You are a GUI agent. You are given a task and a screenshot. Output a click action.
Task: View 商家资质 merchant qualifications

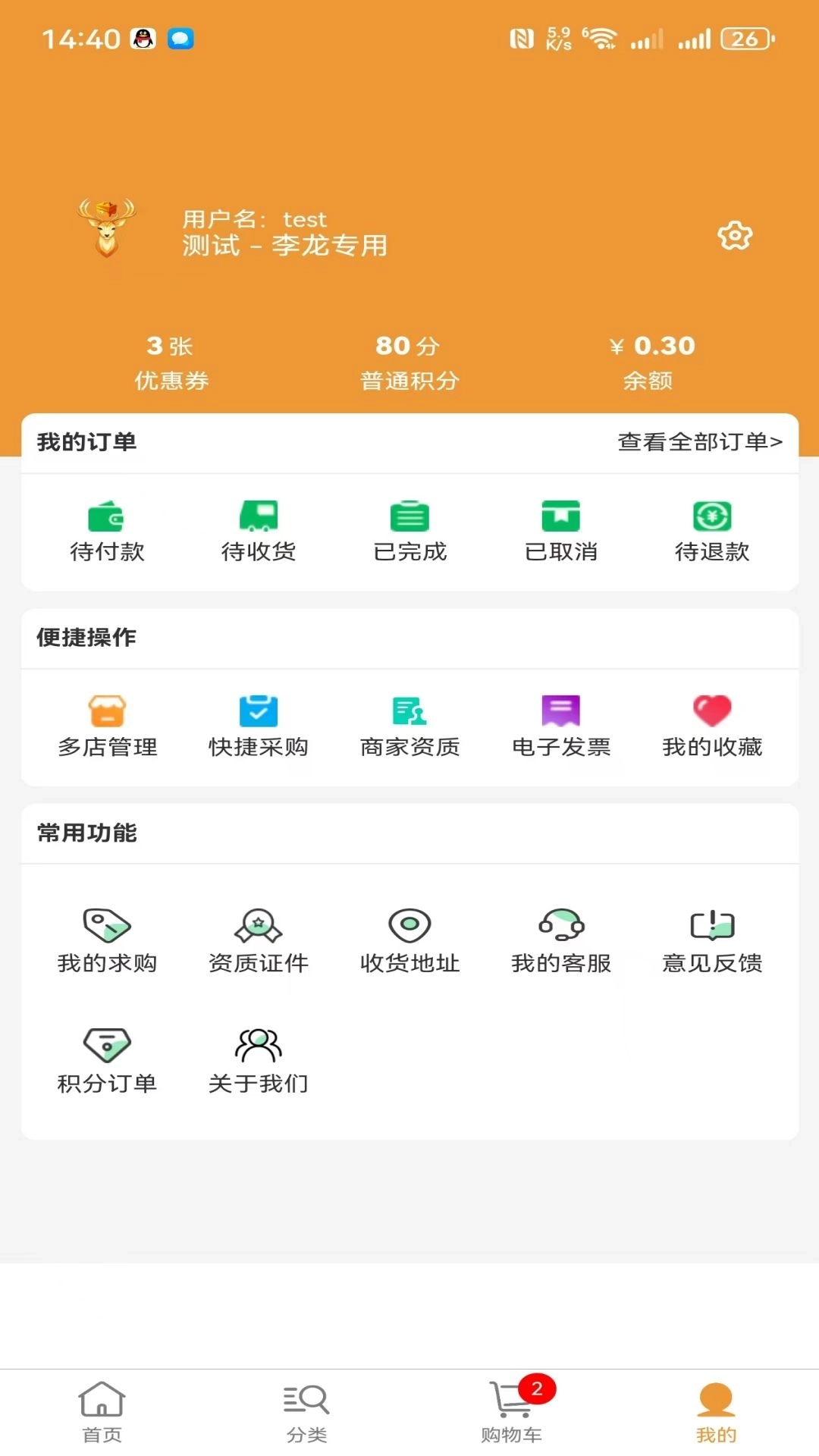tap(410, 726)
